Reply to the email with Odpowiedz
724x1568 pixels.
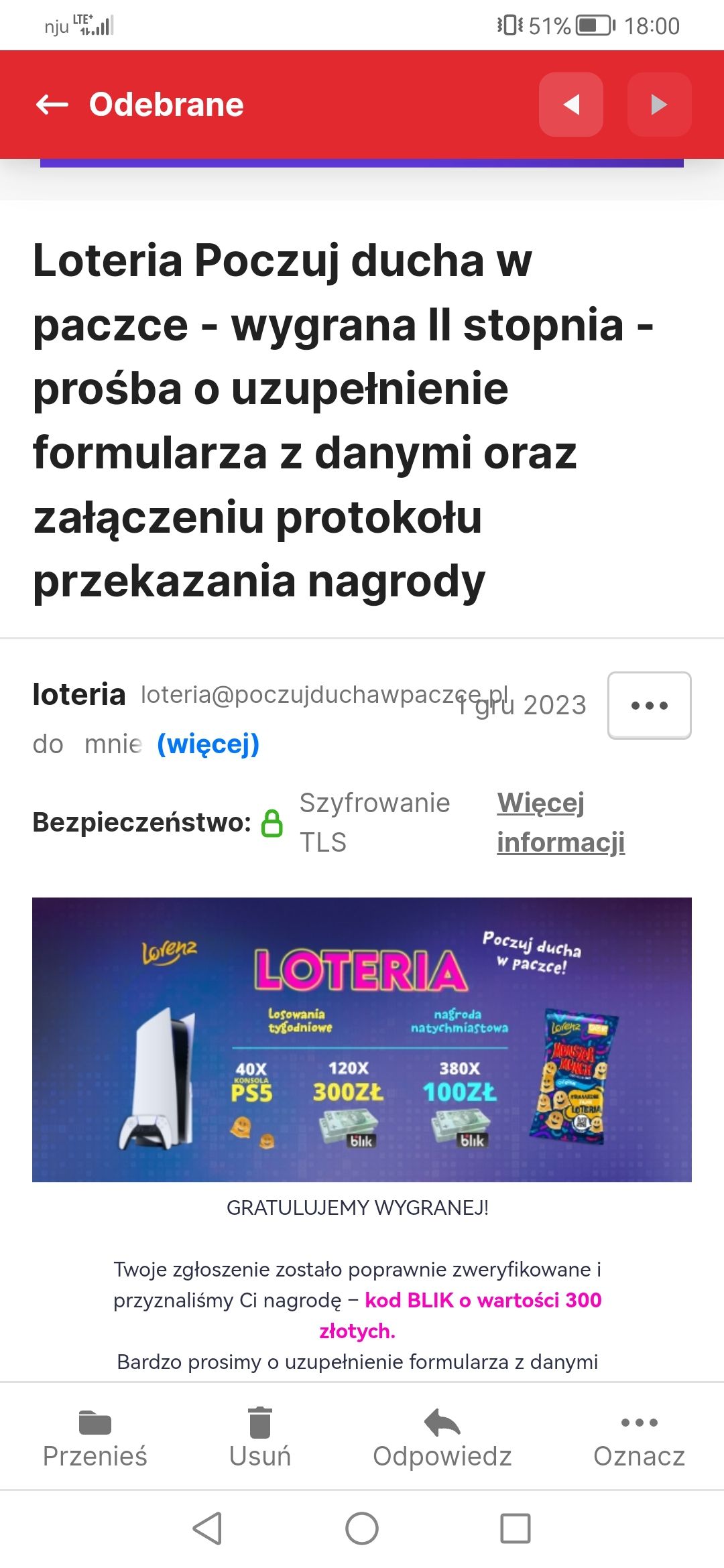[x=442, y=1439]
